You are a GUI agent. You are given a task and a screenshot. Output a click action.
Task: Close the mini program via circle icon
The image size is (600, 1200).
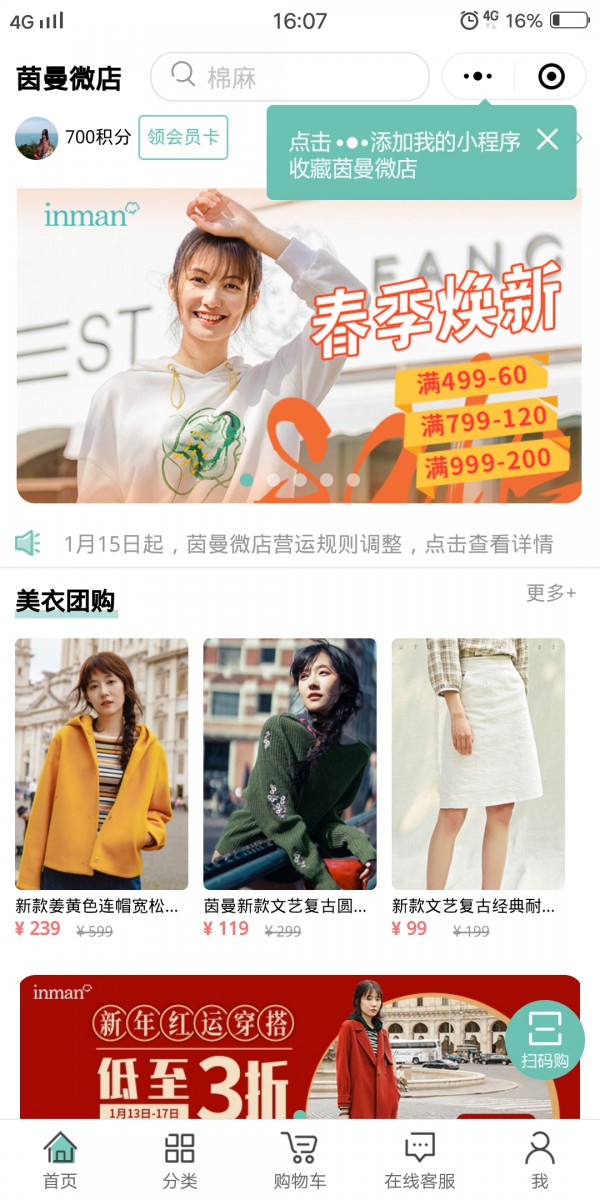550,77
